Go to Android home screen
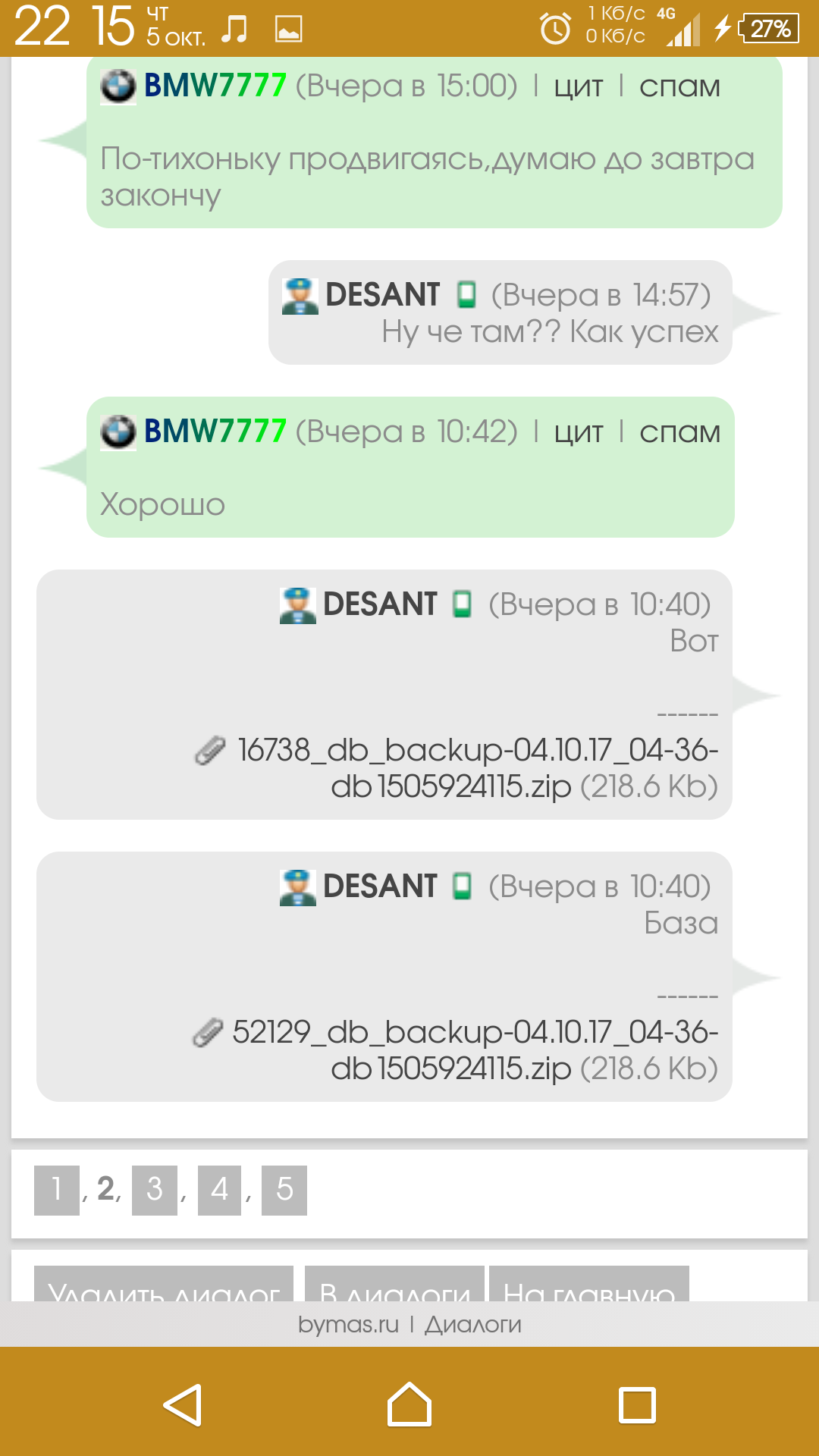 point(409,1405)
